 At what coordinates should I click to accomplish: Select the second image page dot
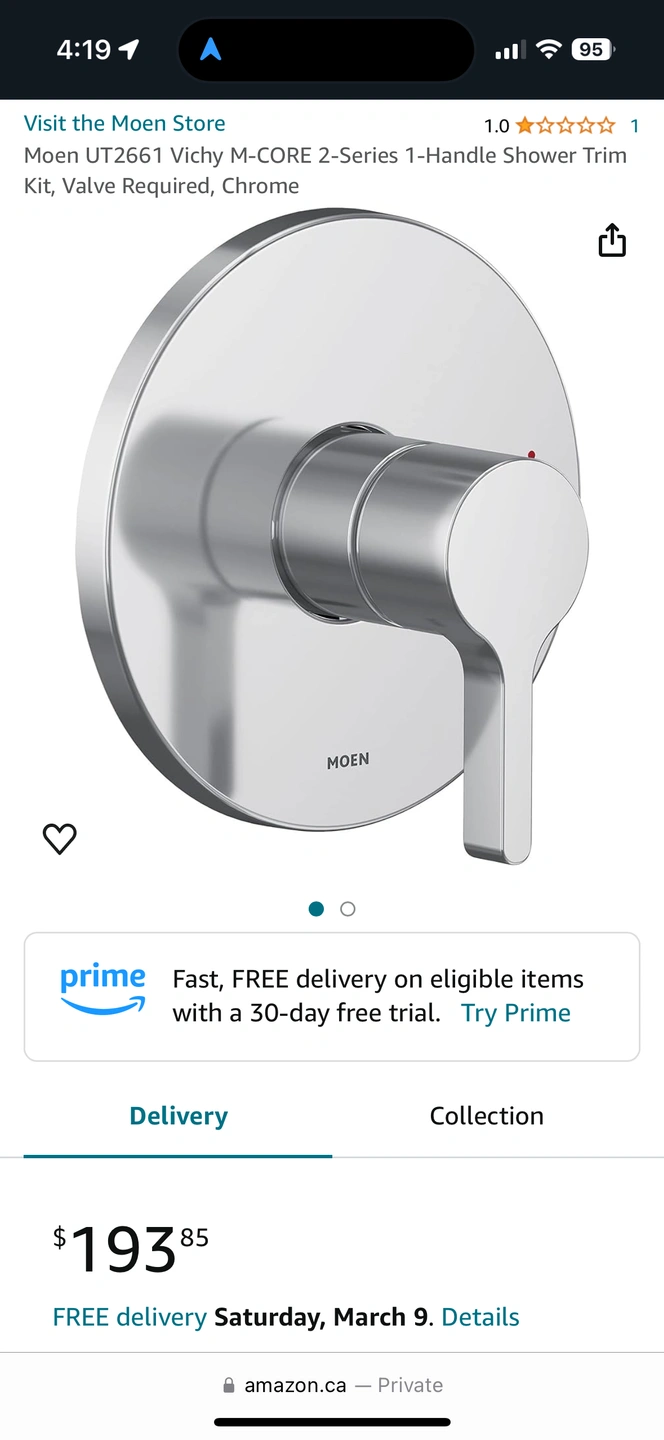348,909
